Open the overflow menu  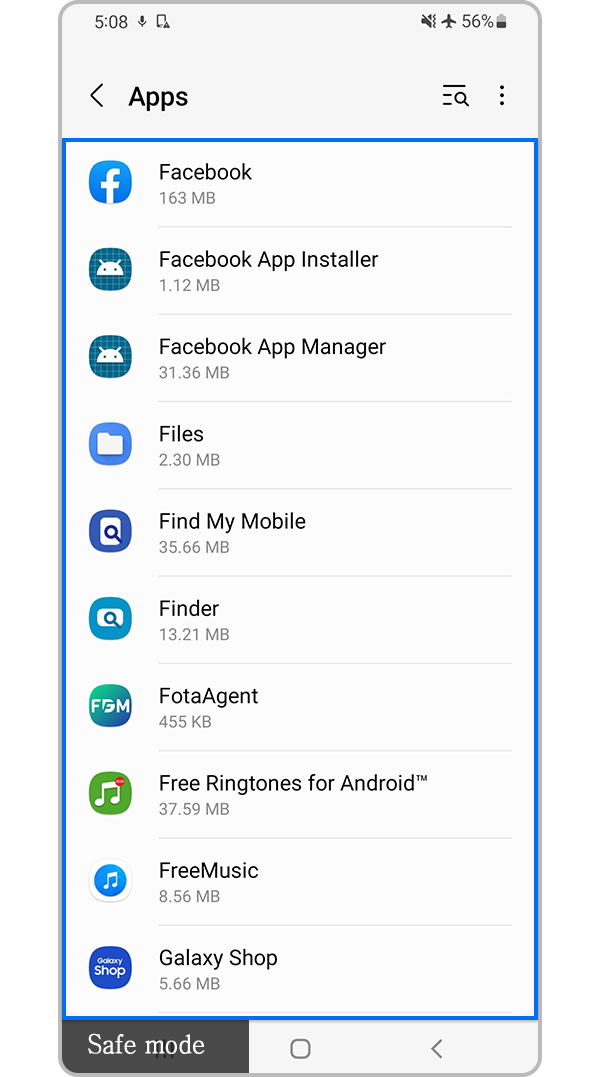501,96
